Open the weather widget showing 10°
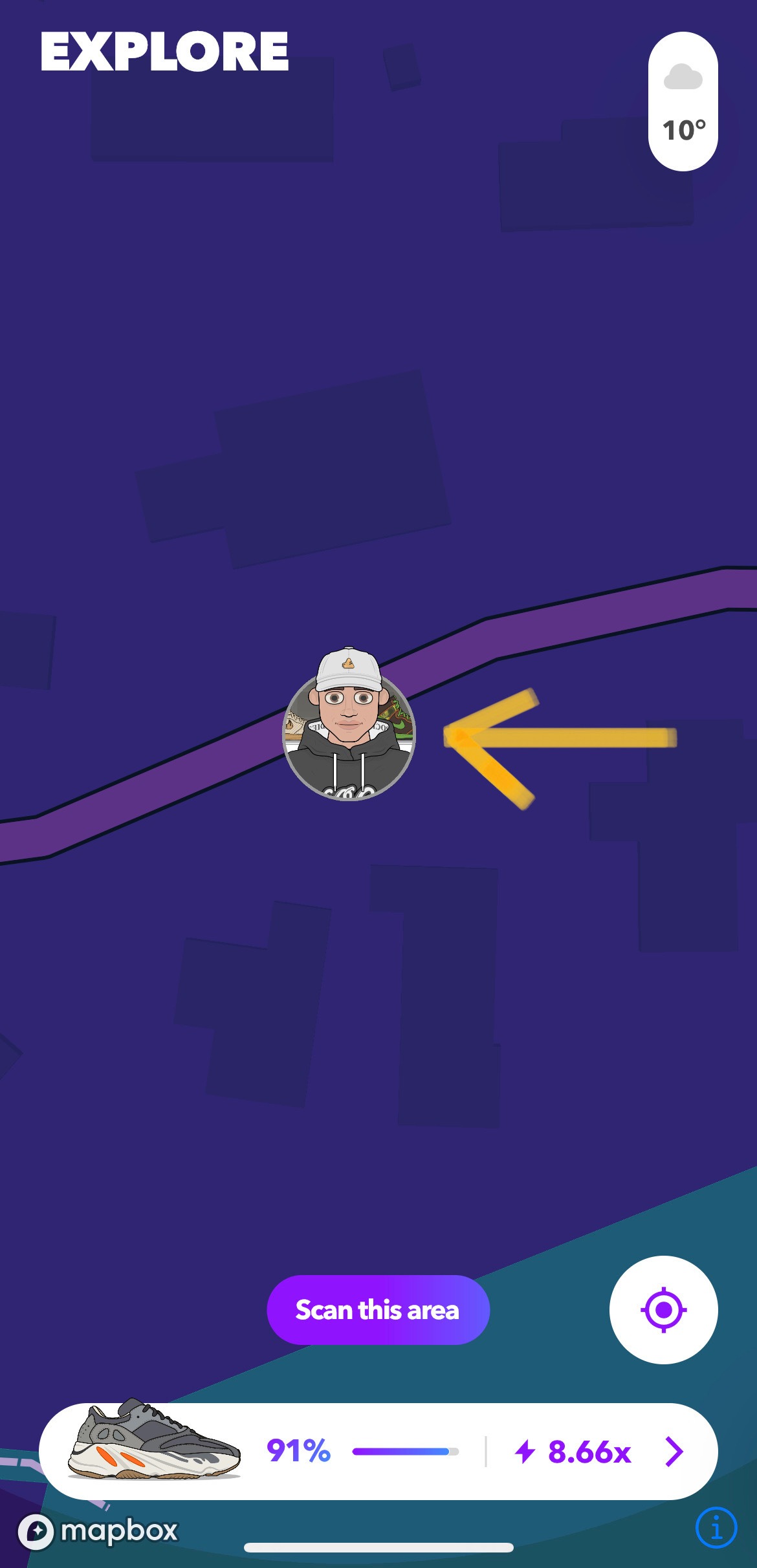Viewport: 757px width, 1568px height. 683,102
